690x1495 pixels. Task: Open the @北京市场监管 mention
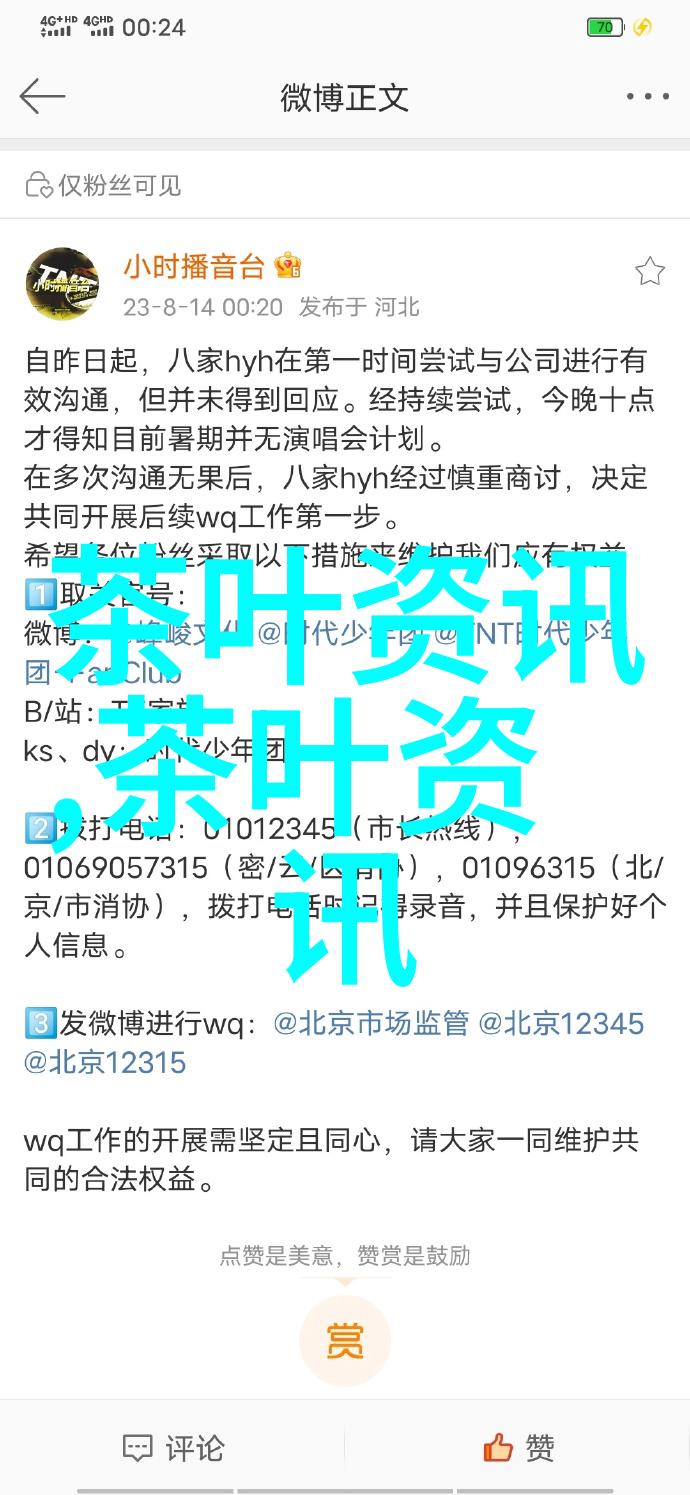pyautogui.click(x=371, y=1023)
